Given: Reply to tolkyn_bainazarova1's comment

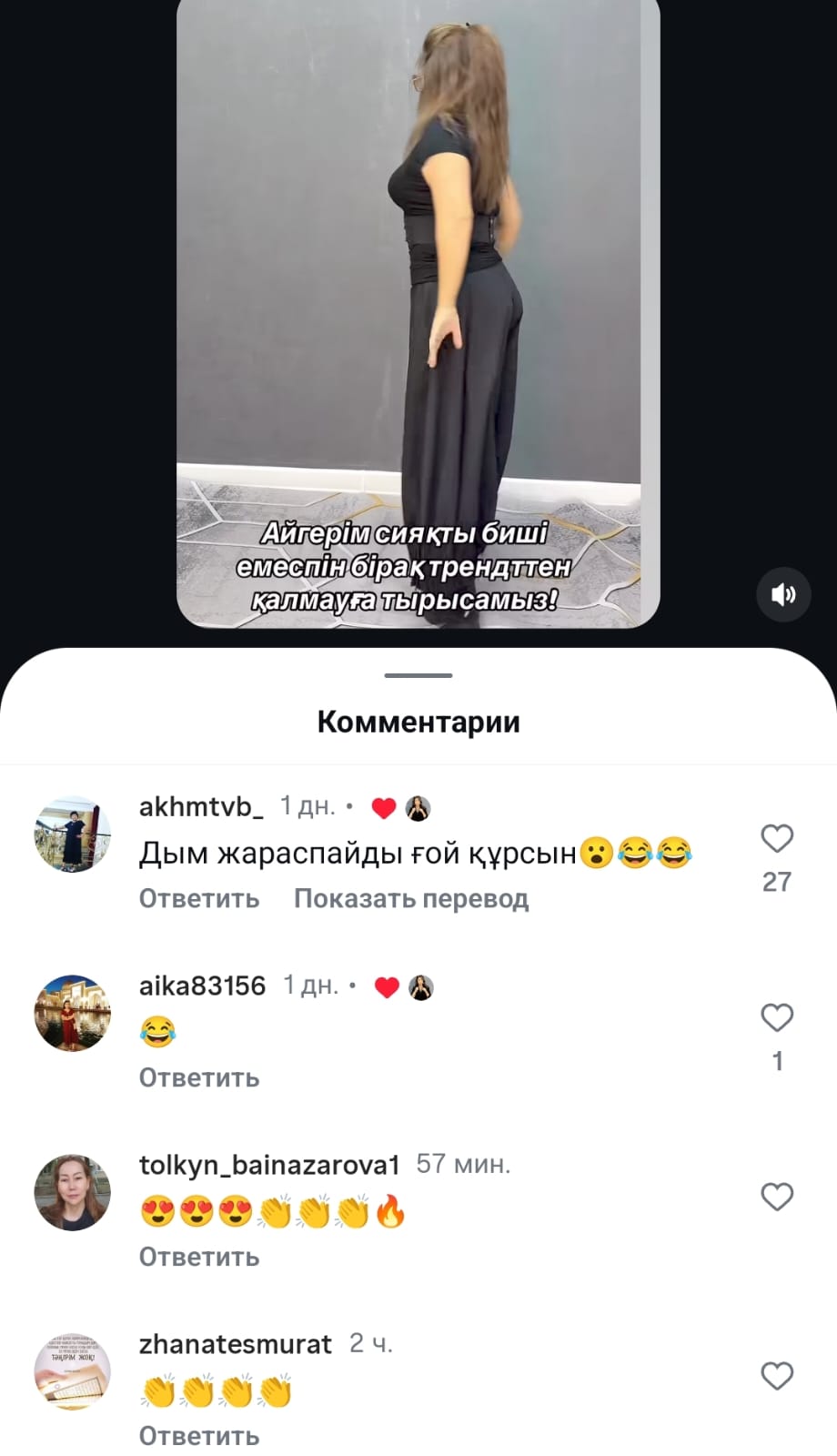Looking at the screenshot, I should (x=199, y=1257).
